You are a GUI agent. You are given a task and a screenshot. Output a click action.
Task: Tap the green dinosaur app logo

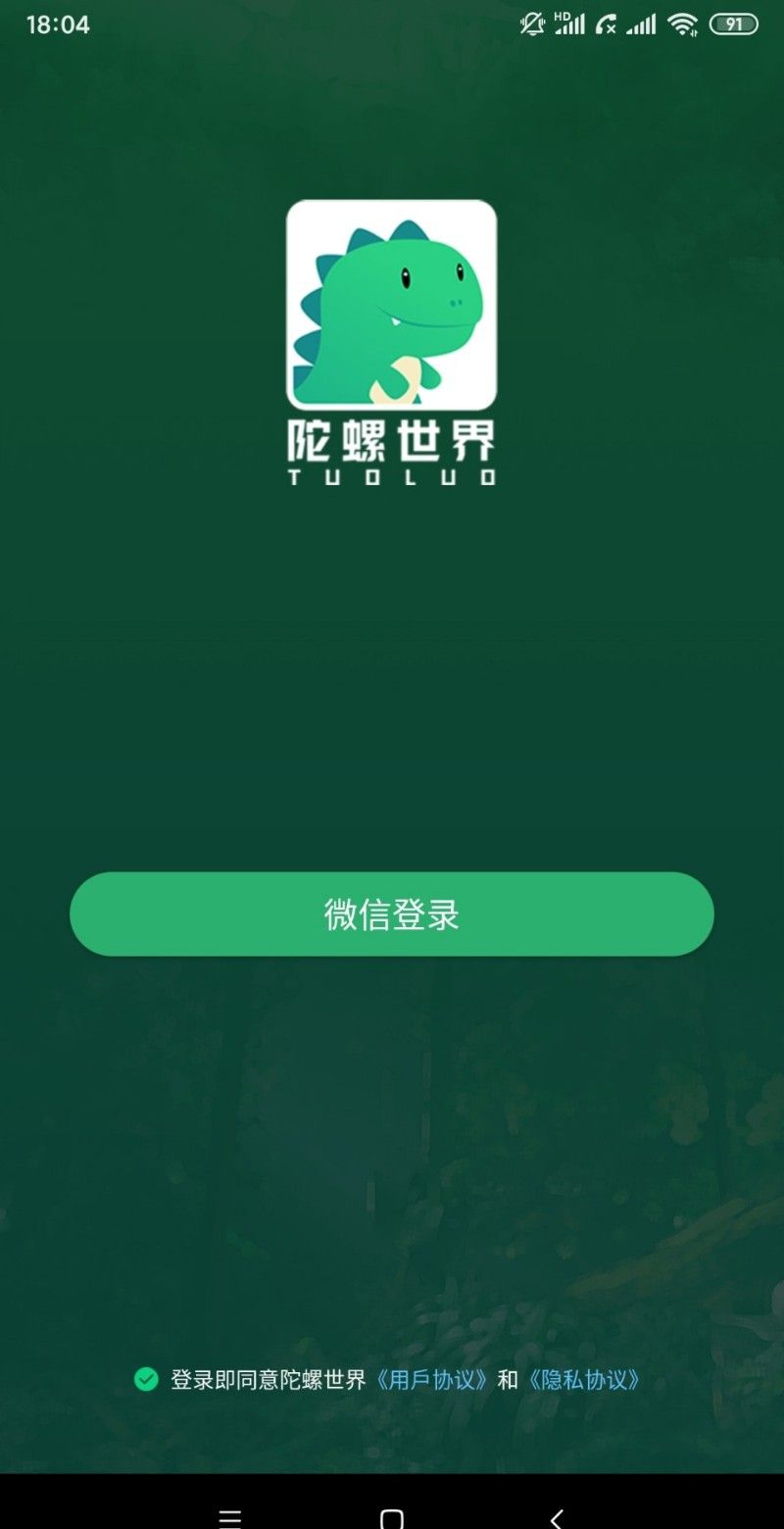pos(391,303)
